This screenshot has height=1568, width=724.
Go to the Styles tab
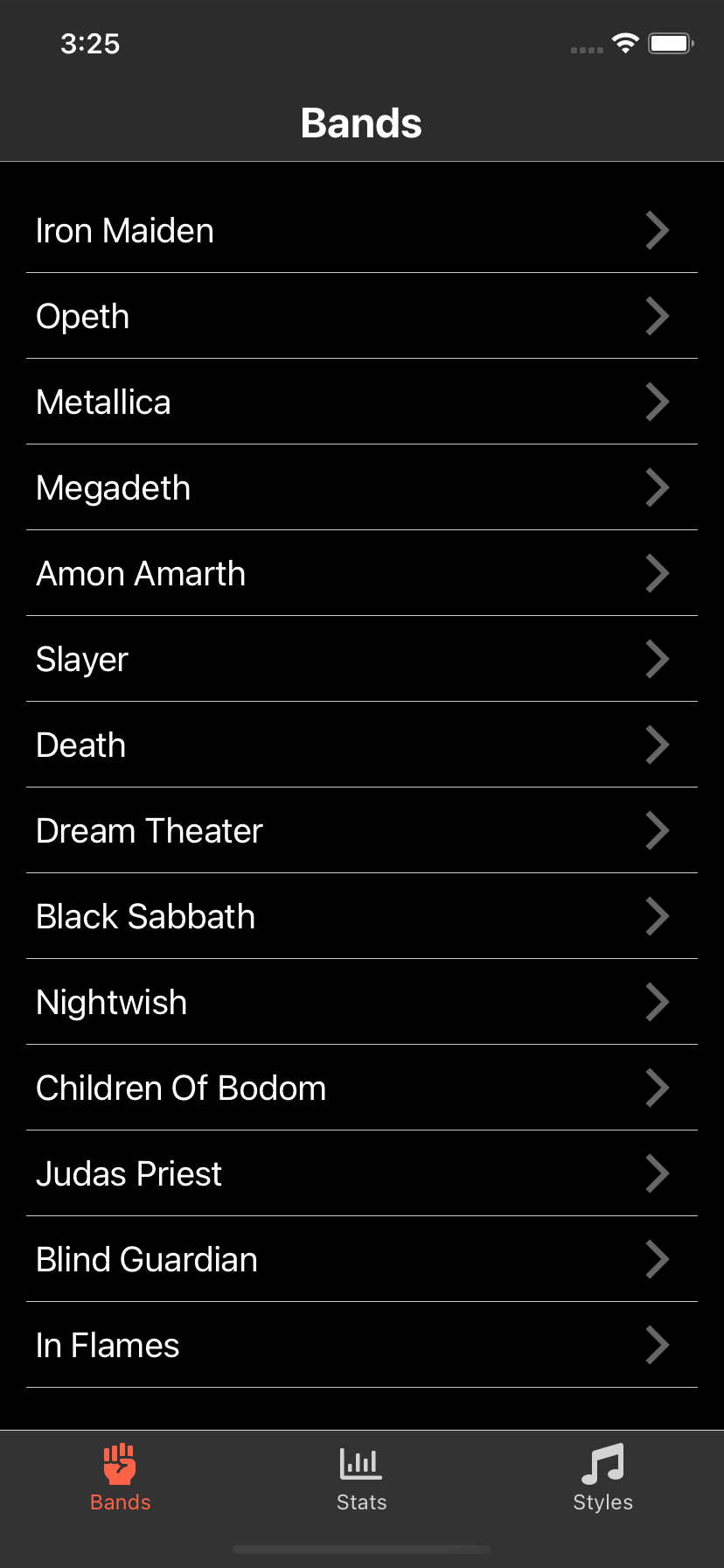point(602,1479)
